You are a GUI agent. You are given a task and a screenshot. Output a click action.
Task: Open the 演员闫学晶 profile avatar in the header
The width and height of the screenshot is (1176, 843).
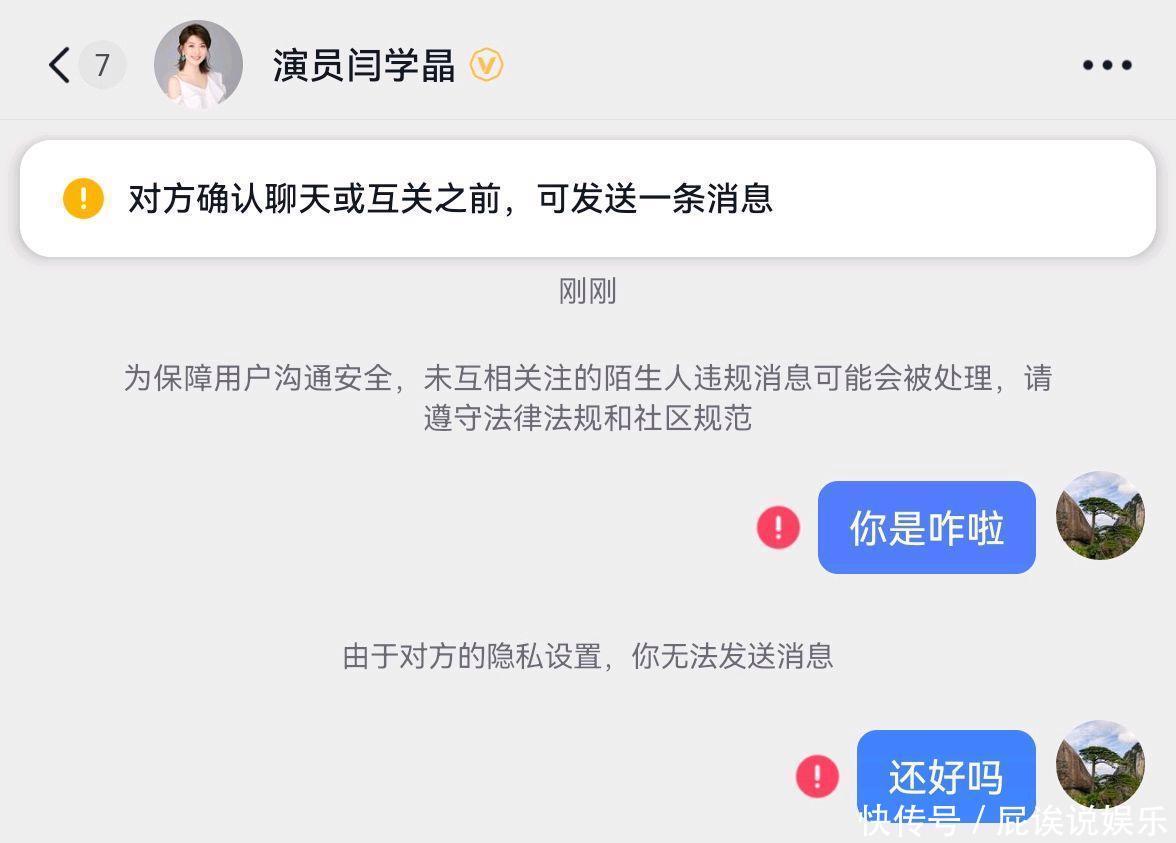(198, 65)
